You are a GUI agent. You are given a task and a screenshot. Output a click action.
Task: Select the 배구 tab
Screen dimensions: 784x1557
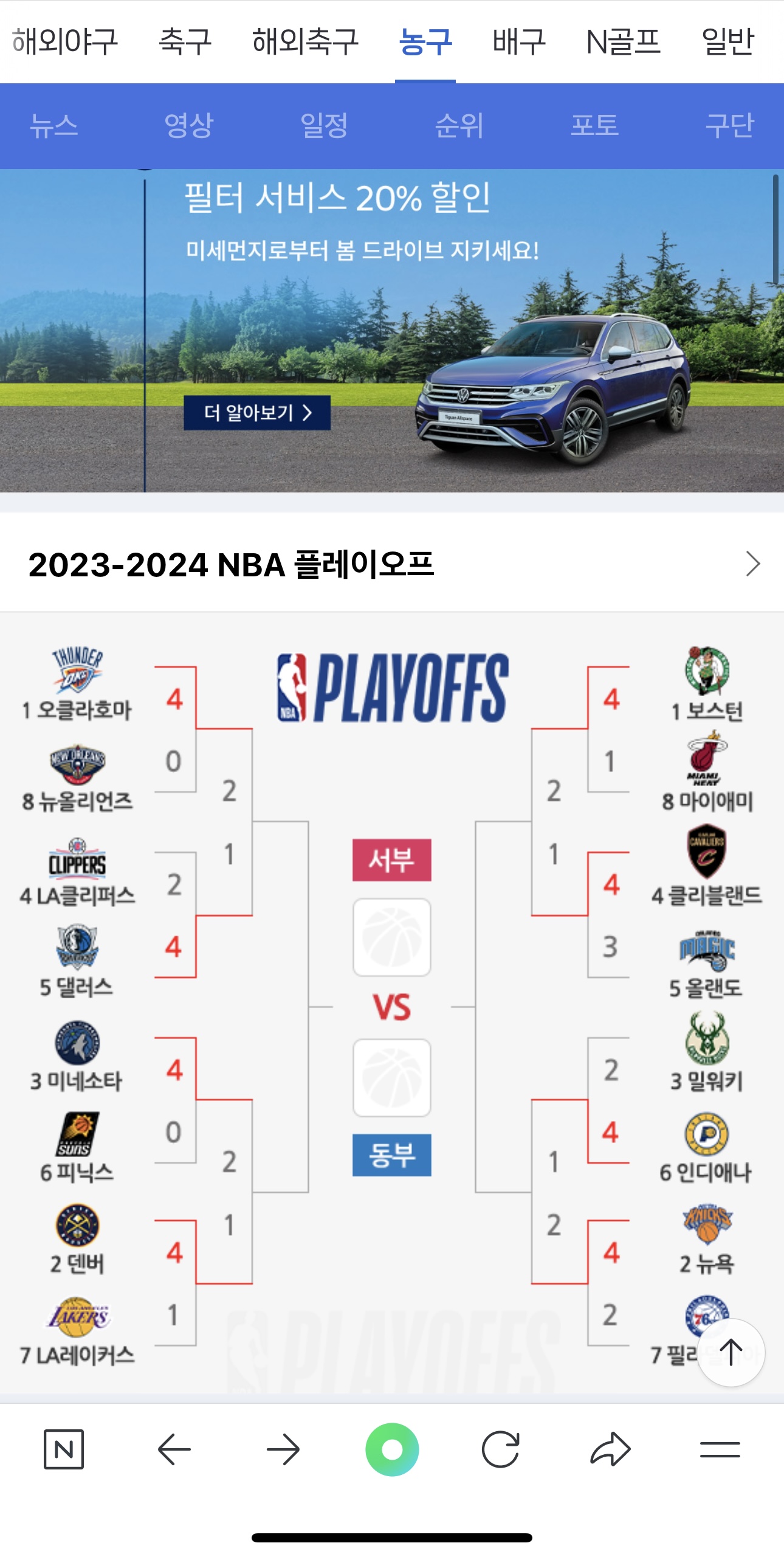tap(519, 42)
